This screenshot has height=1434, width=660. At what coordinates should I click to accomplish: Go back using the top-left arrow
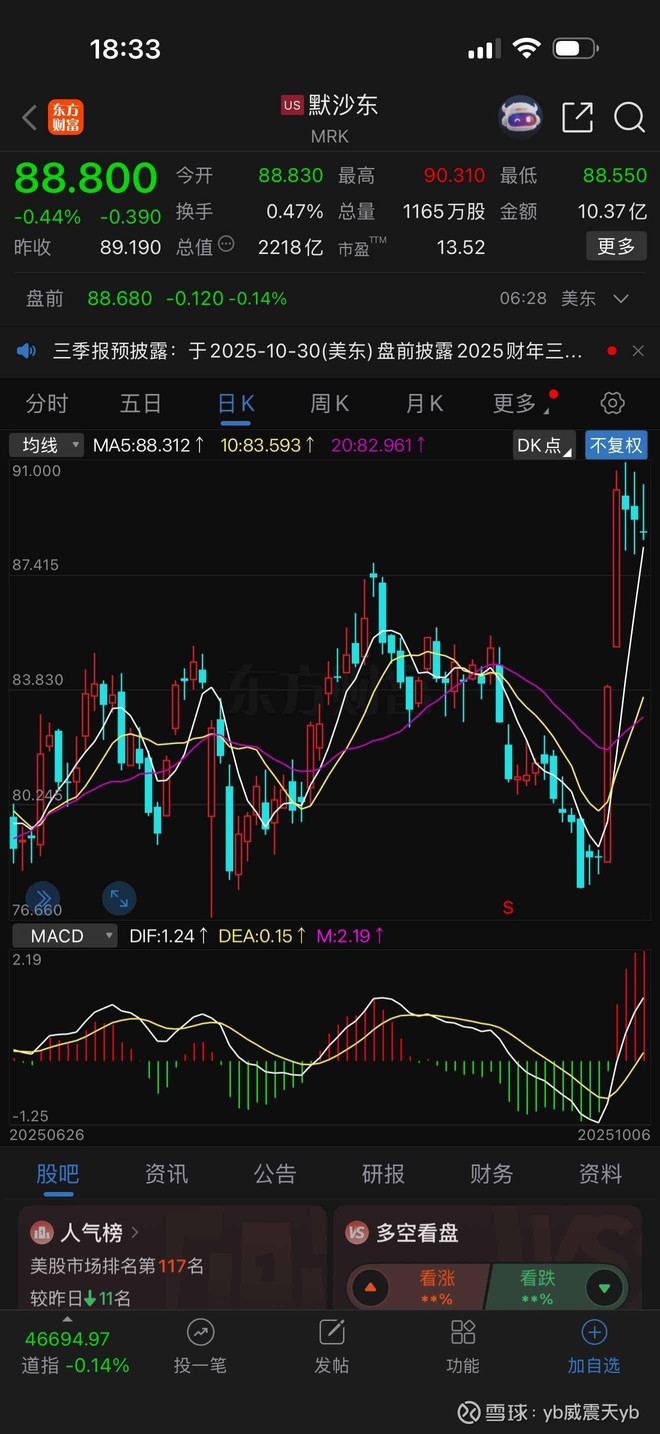pyautogui.click(x=30, y=118)
